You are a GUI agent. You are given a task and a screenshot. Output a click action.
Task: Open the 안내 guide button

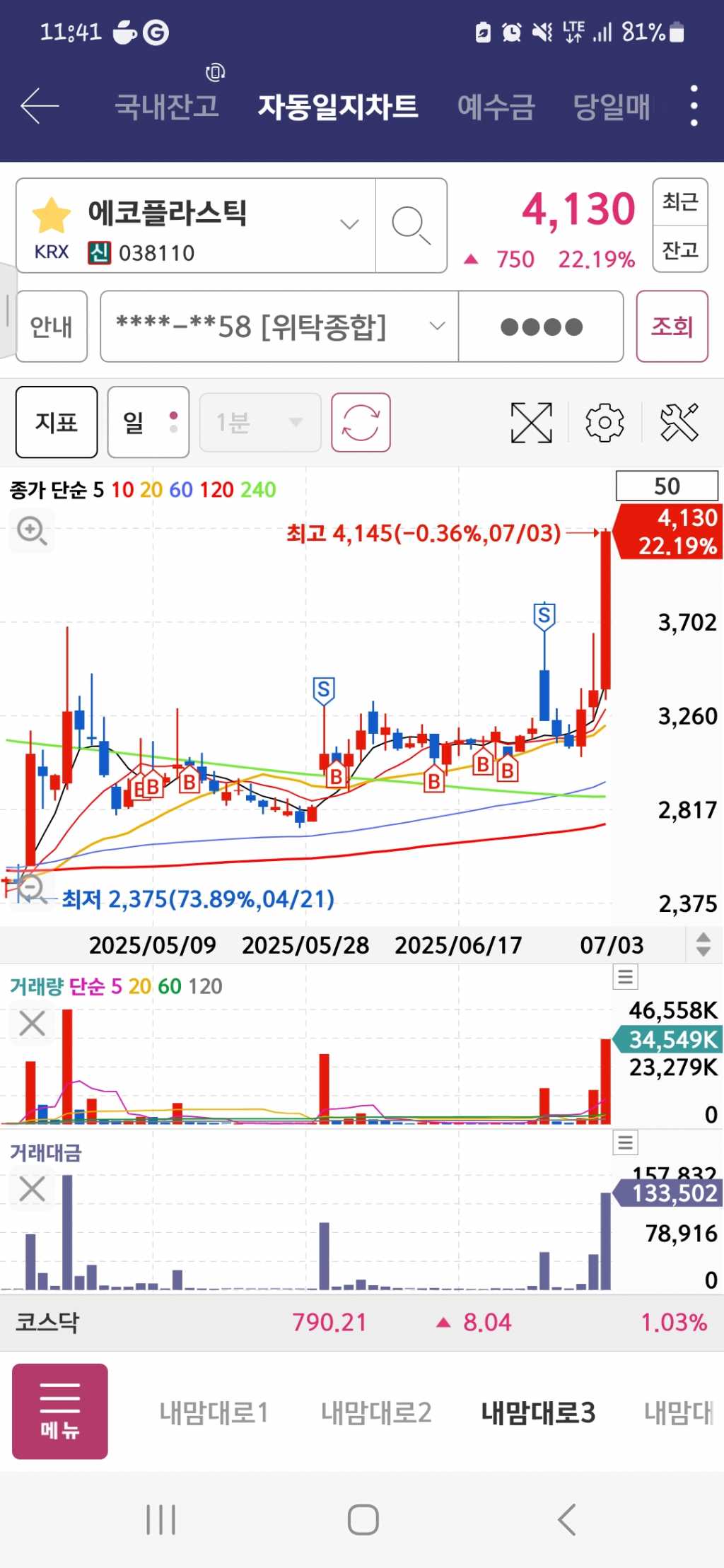pyautogui.click(x=52, y=327)
